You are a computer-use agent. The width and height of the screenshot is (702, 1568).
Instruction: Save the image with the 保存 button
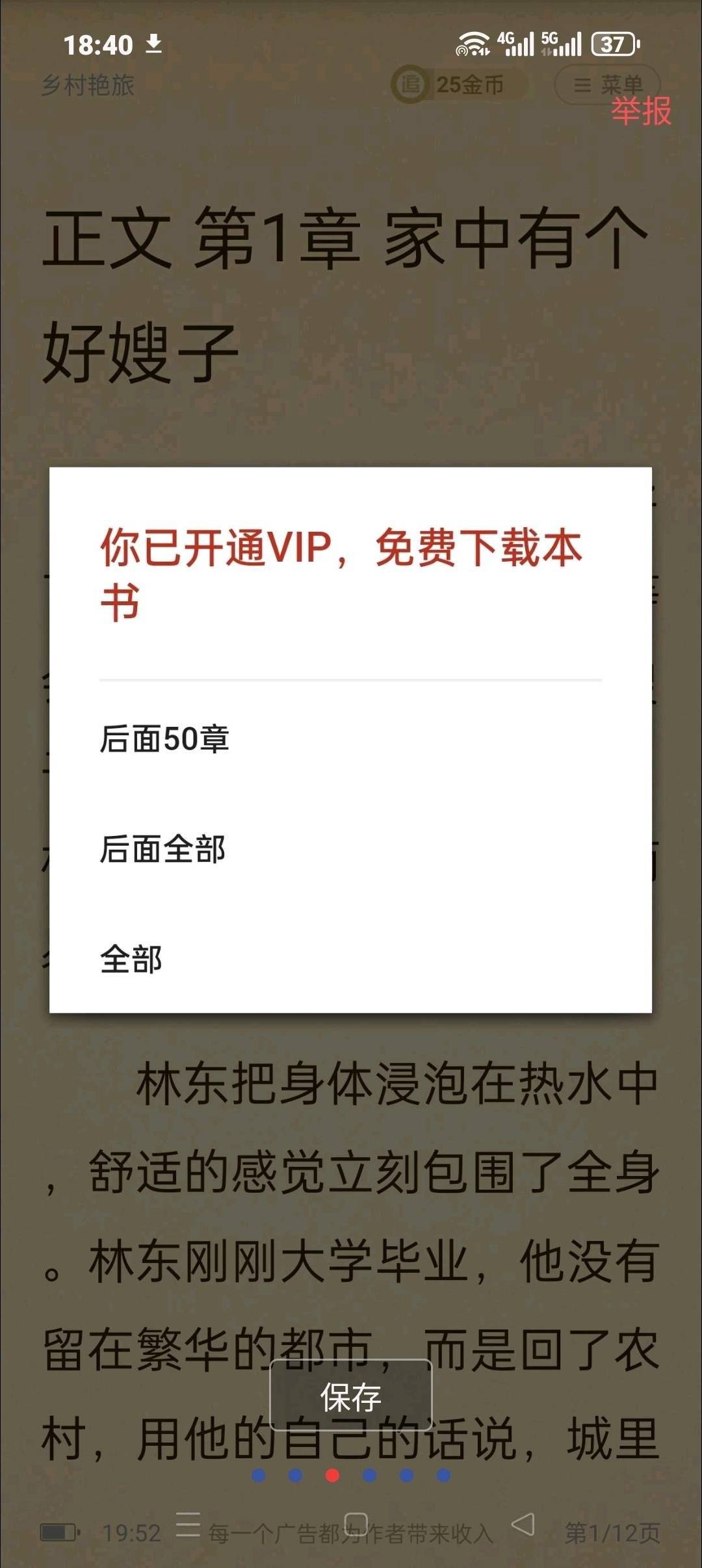click(350, 1396)
